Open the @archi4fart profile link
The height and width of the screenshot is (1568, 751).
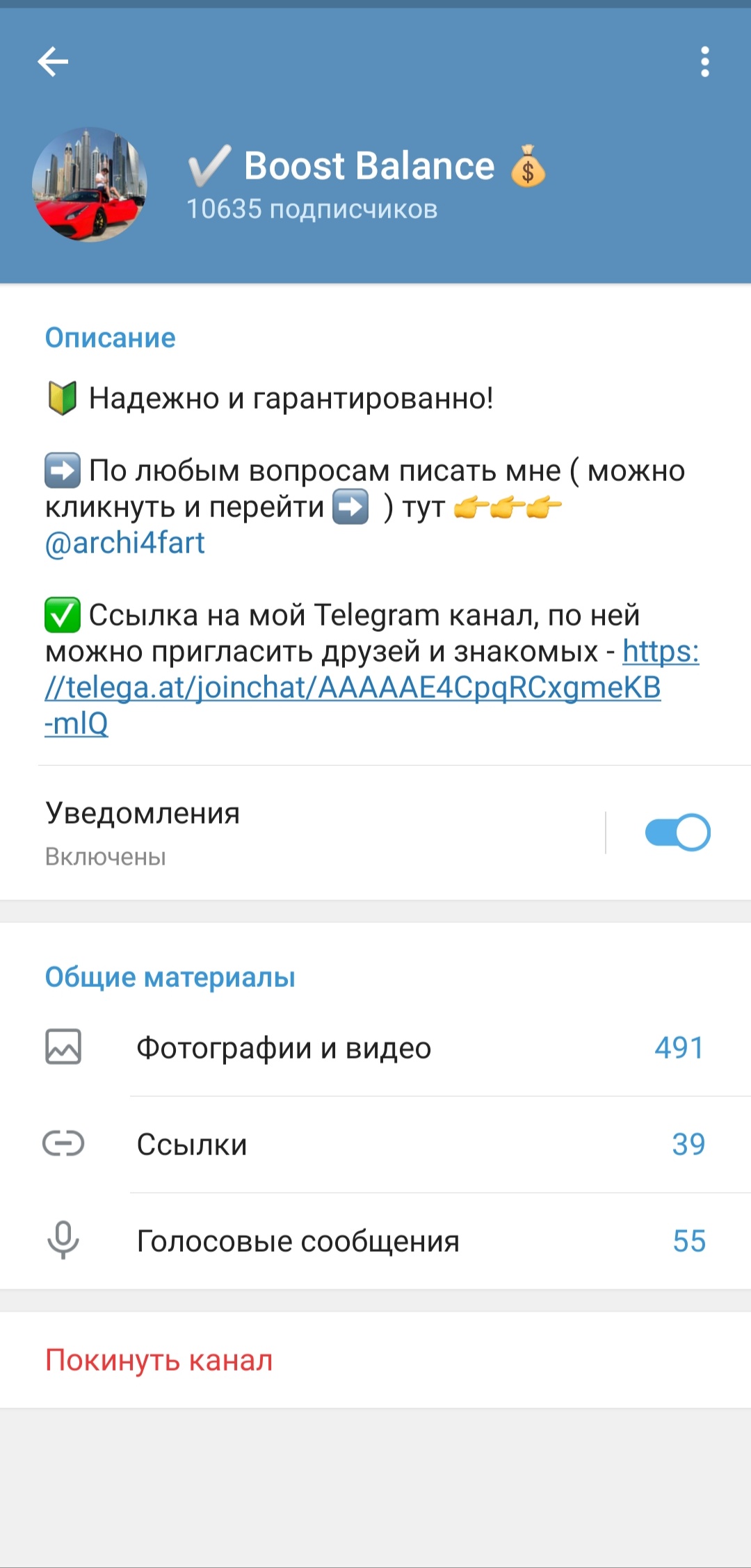[124, 543]
